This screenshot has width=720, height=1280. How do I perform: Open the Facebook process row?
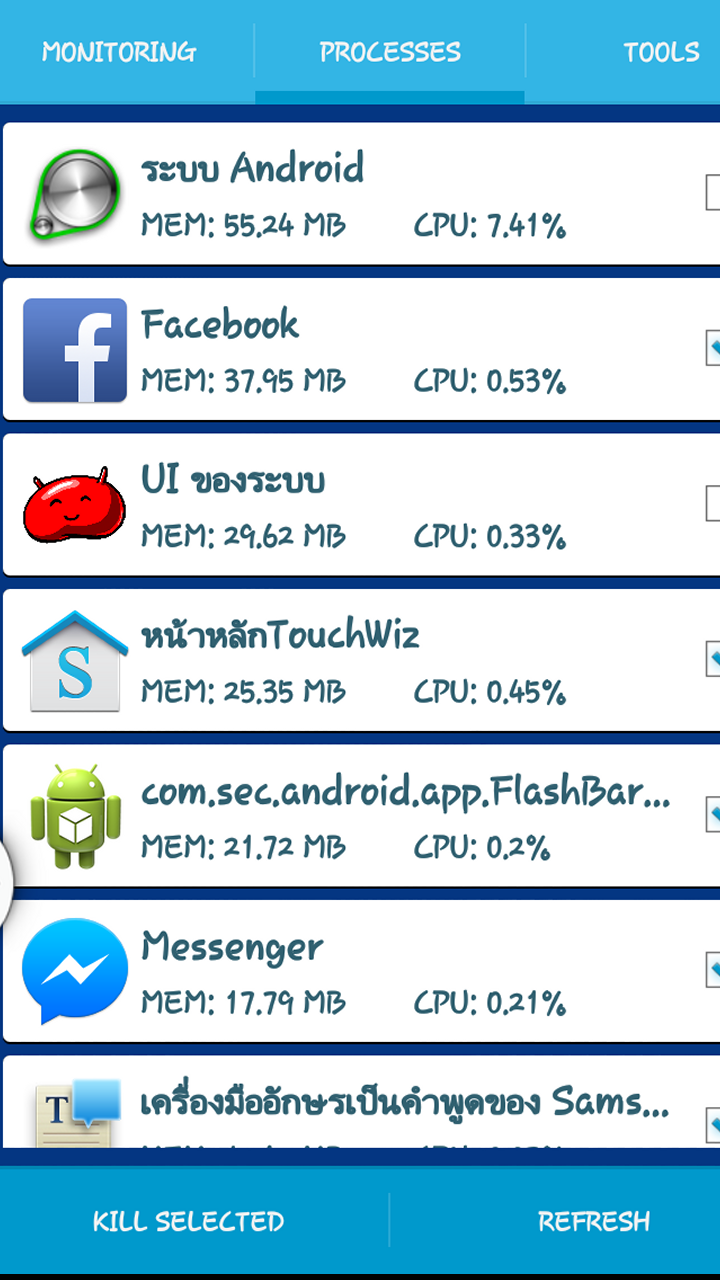[350, 349]
